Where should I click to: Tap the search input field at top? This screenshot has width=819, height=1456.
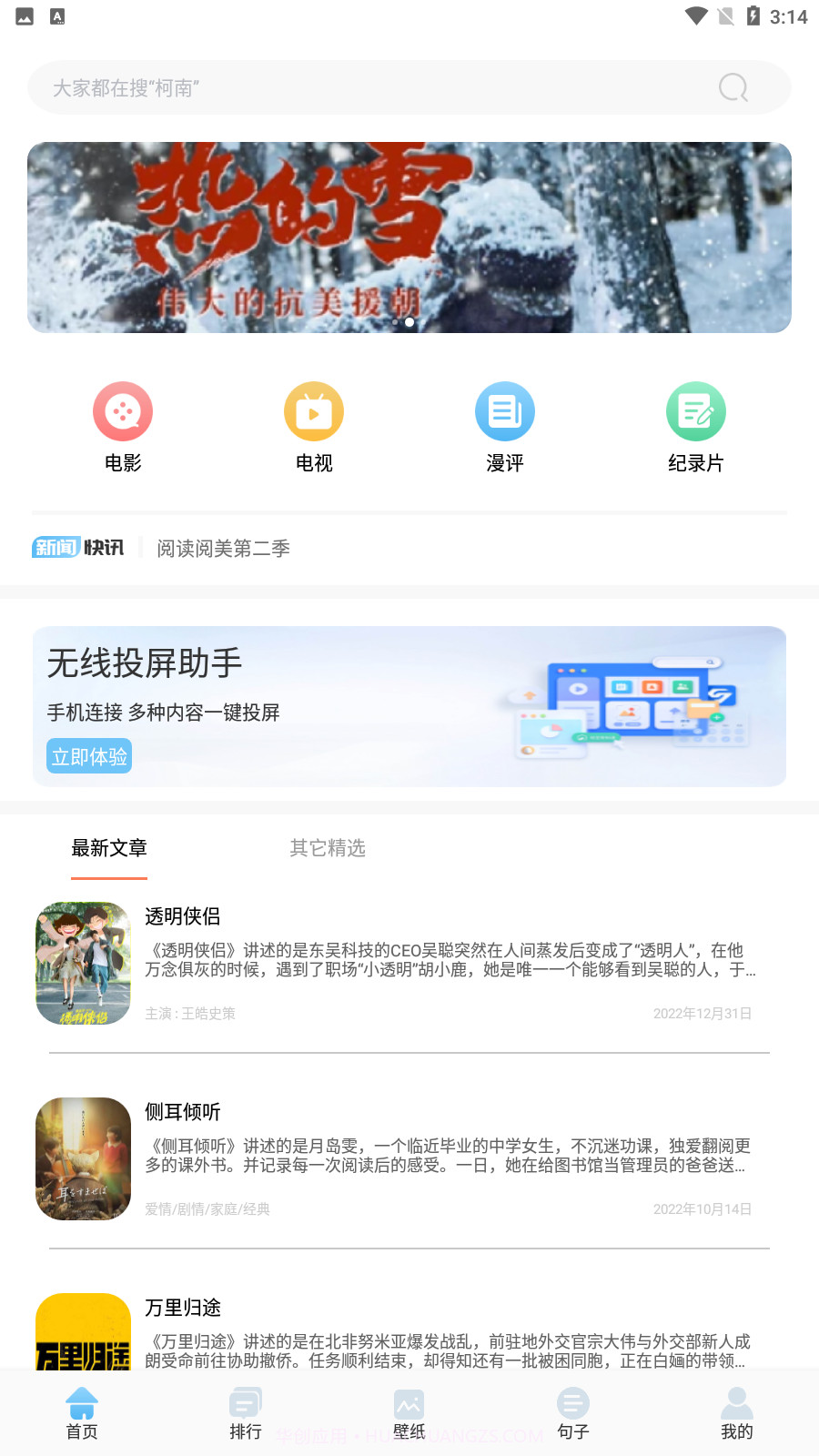click(364, 87)
